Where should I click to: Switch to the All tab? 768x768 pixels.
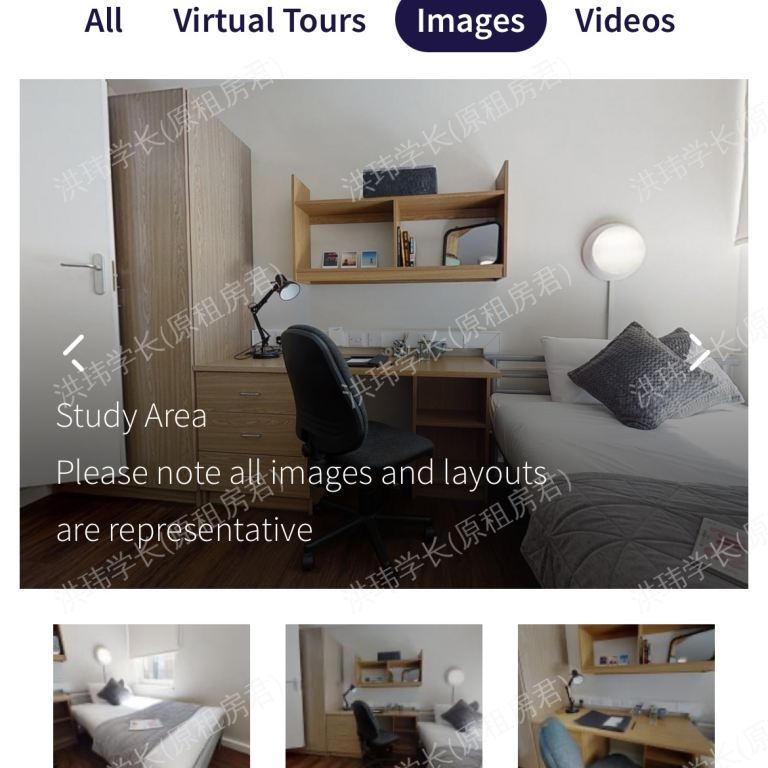tap(104, 20)
